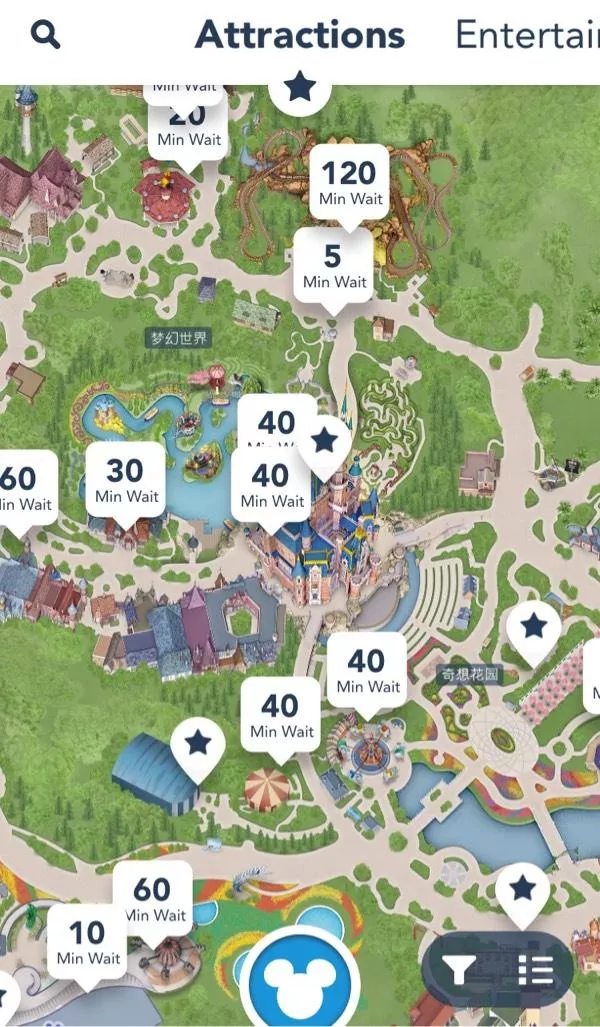Tap the 40 Min Wait marker beside 奇想花园
600x1027 pixels.
click(367, 670)
